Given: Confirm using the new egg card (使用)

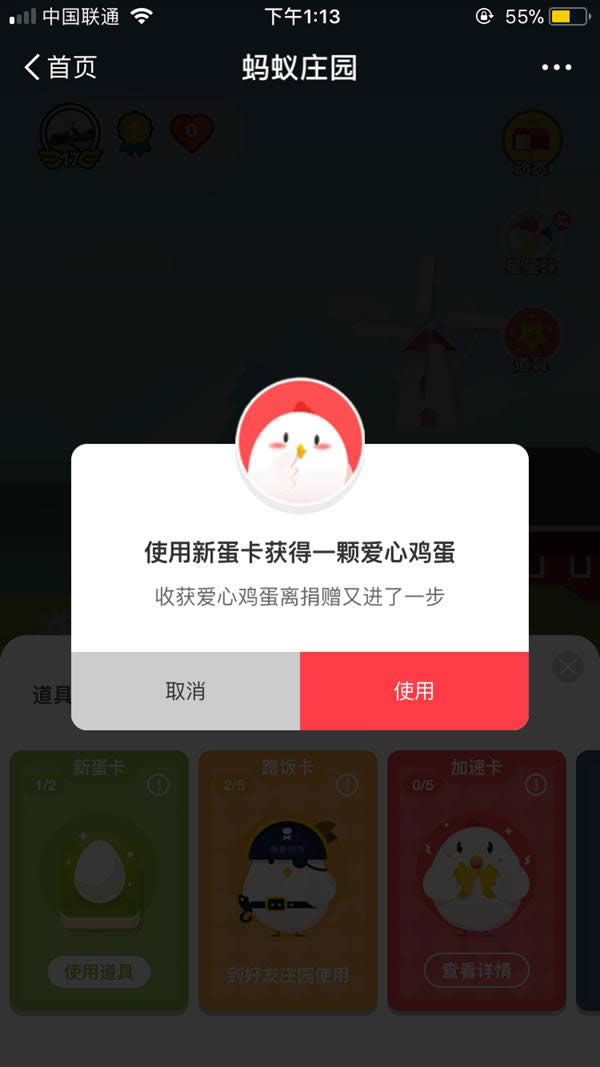Looking at the screenshot, I should (414, 691).
